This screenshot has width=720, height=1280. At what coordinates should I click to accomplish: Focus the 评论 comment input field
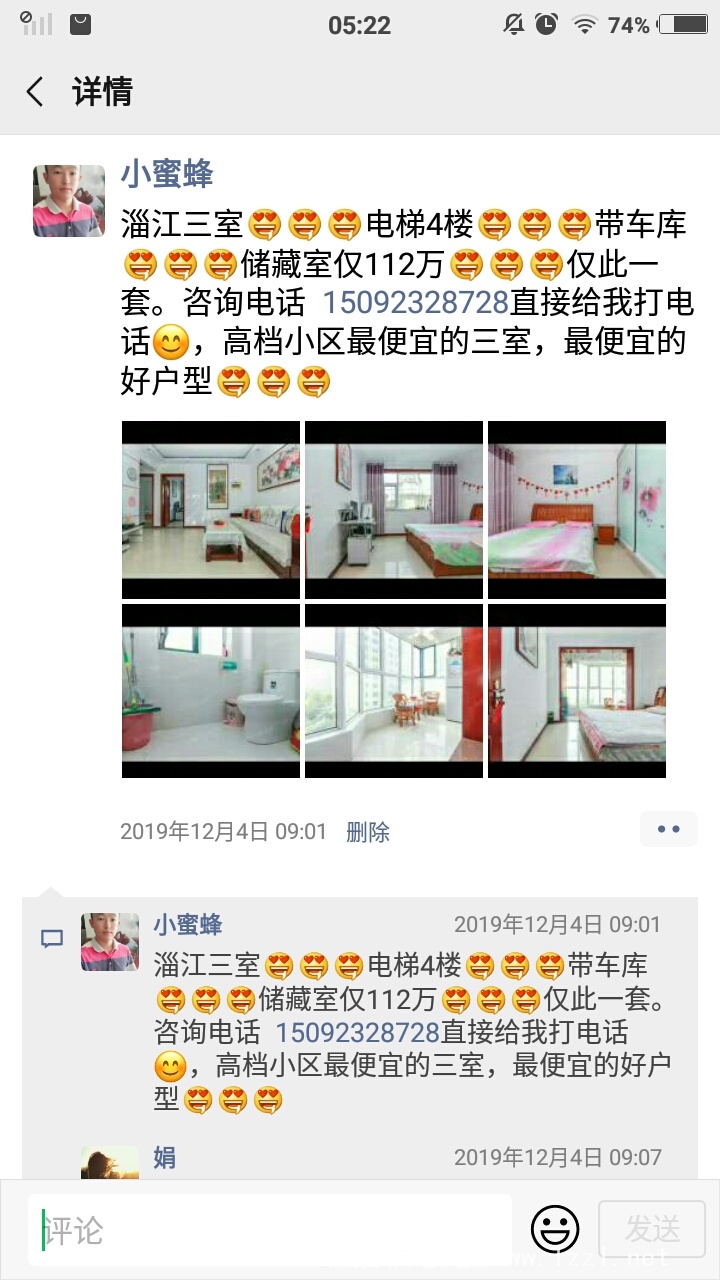pyautogui.click(x=270, y=1230)
